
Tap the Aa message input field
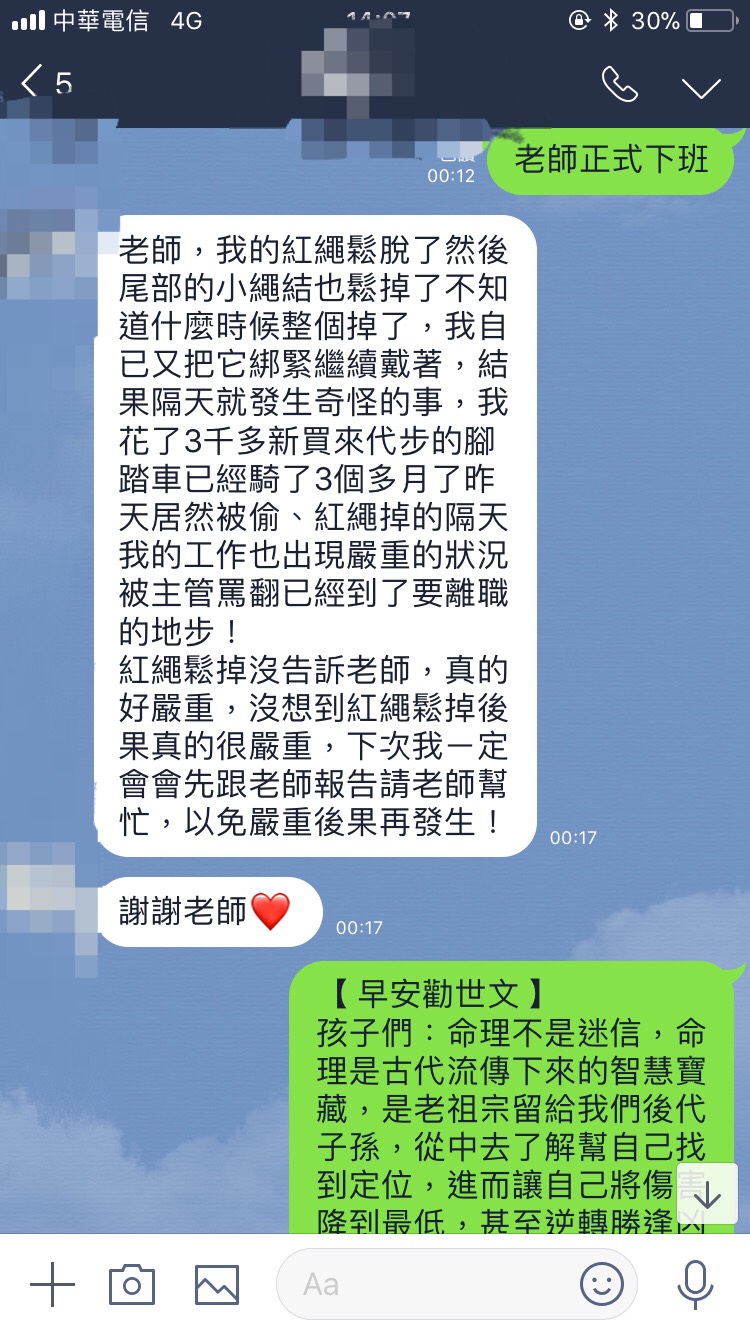(x=420, y=1284)
